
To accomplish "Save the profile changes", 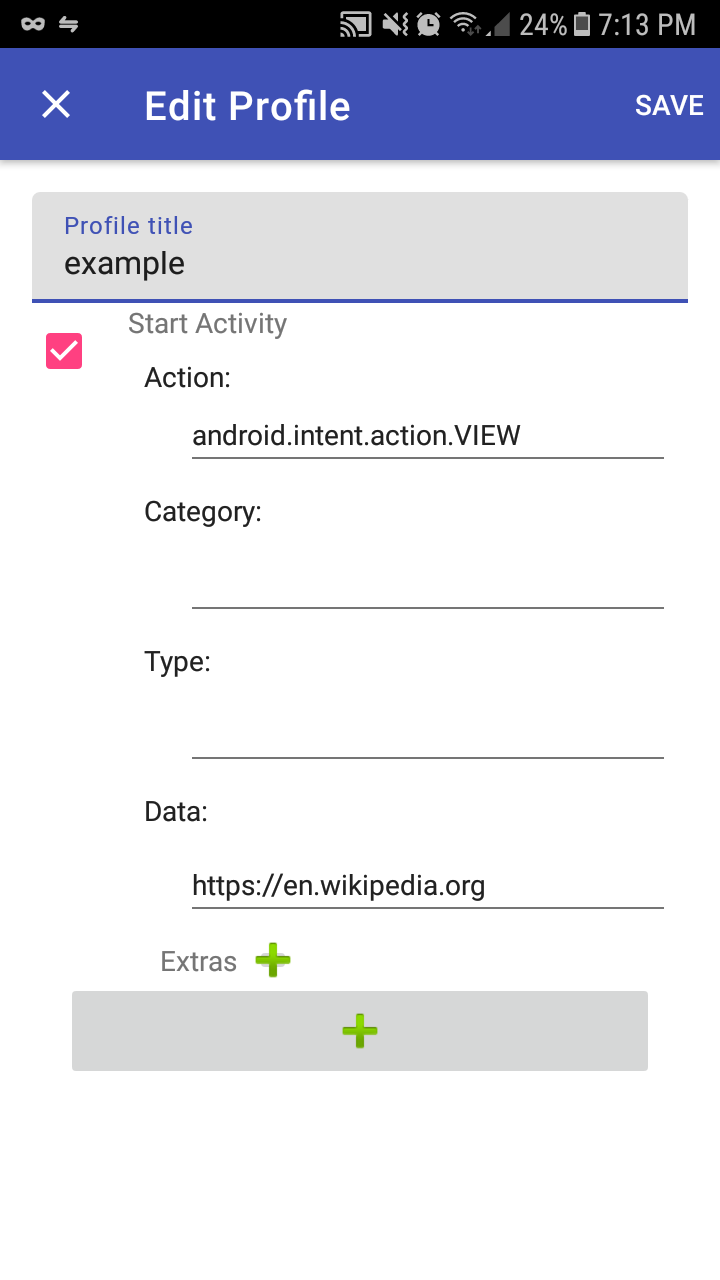I will click(x=669, y=105).
